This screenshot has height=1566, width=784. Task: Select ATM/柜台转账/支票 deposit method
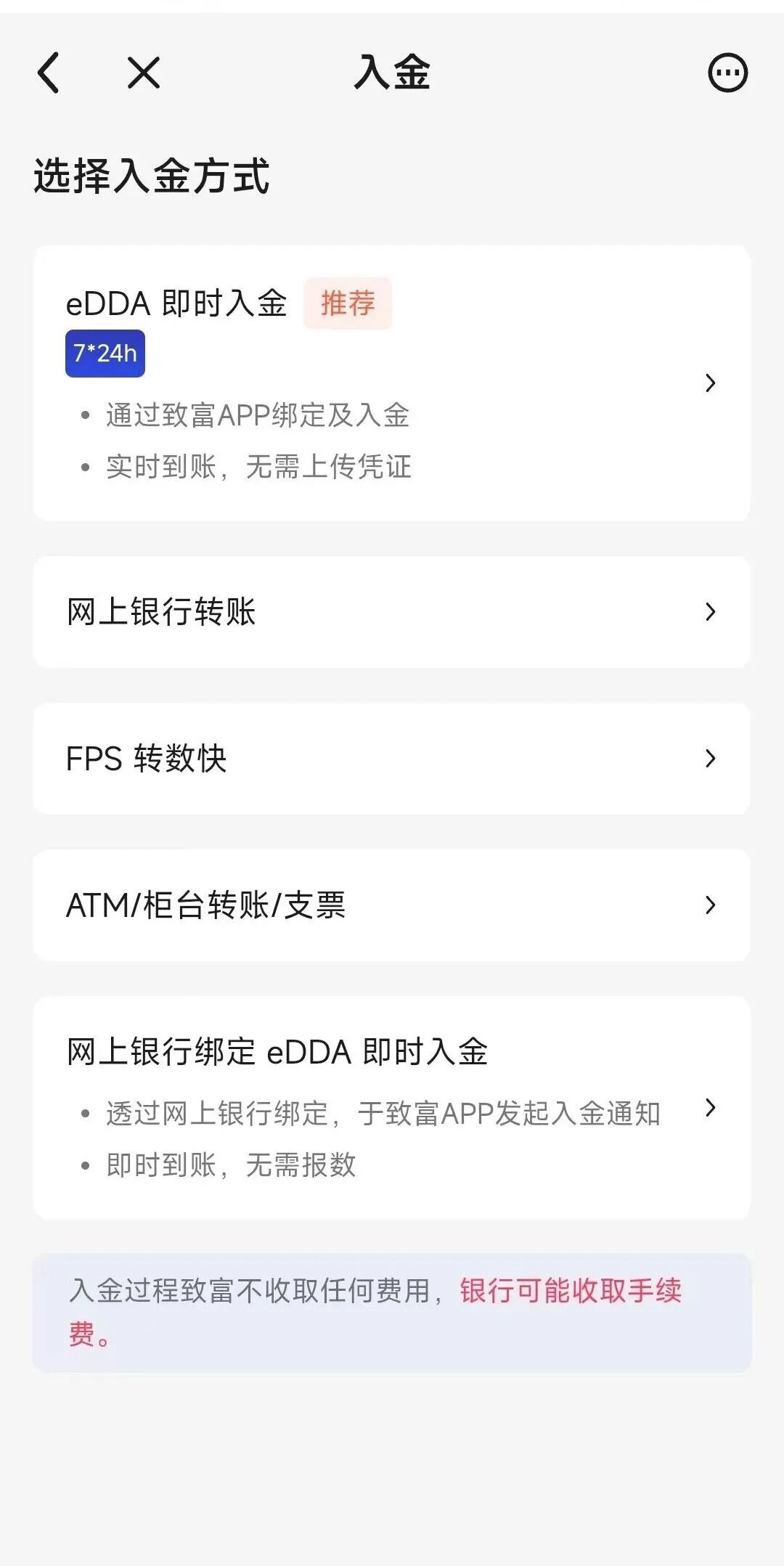(391, 905)
